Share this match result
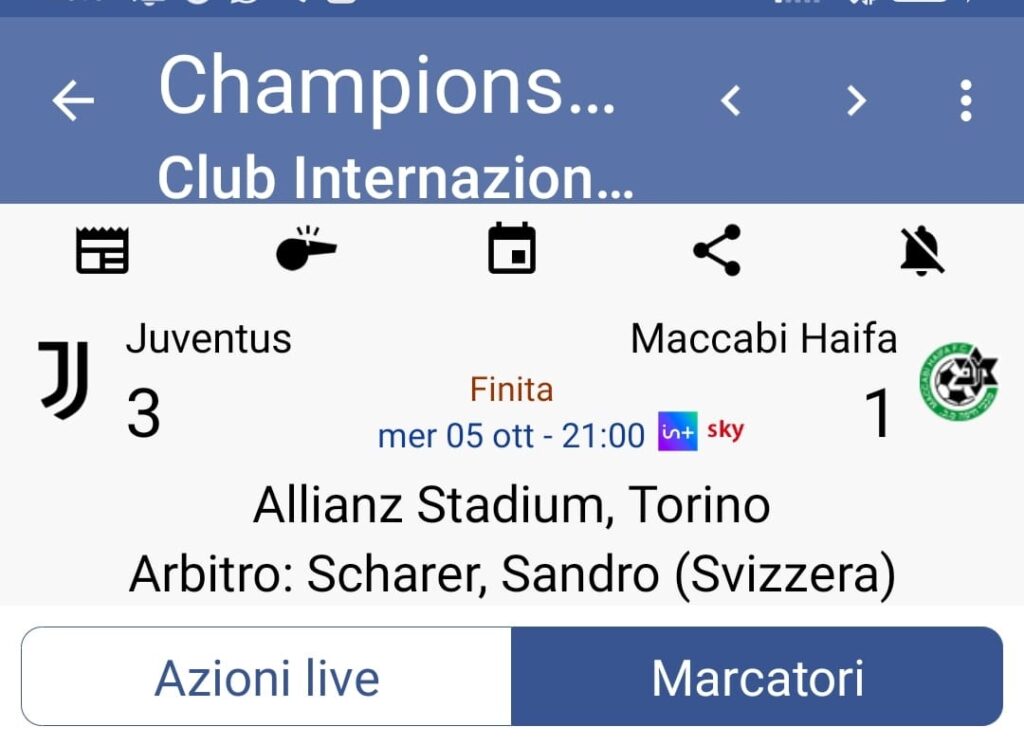This screenshot has height=745, width=1024. (x=717, y=250)
